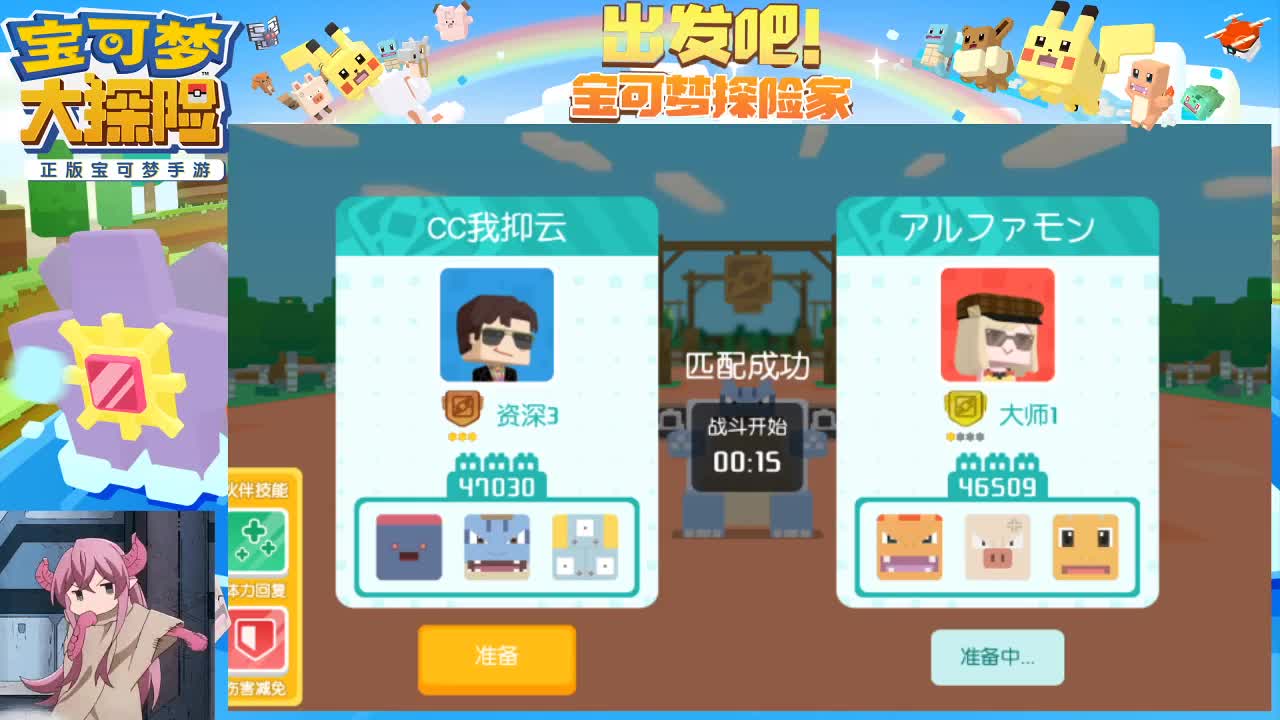The height and width of the screenshot is (720, 1280).
Task: Select the 体力回复 partner skill
Action: (257, 544)
